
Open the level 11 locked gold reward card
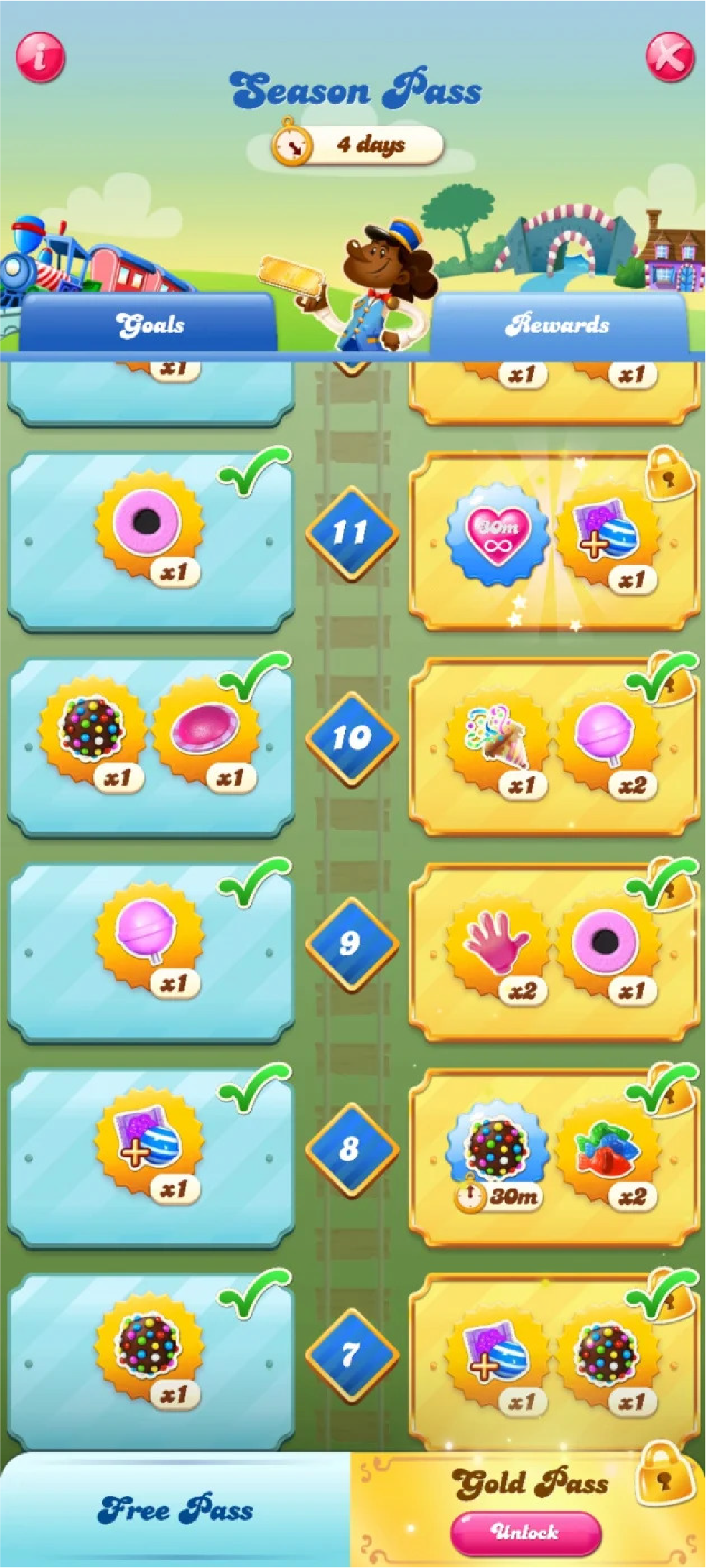pyautogui.click(x=554, y=542)
